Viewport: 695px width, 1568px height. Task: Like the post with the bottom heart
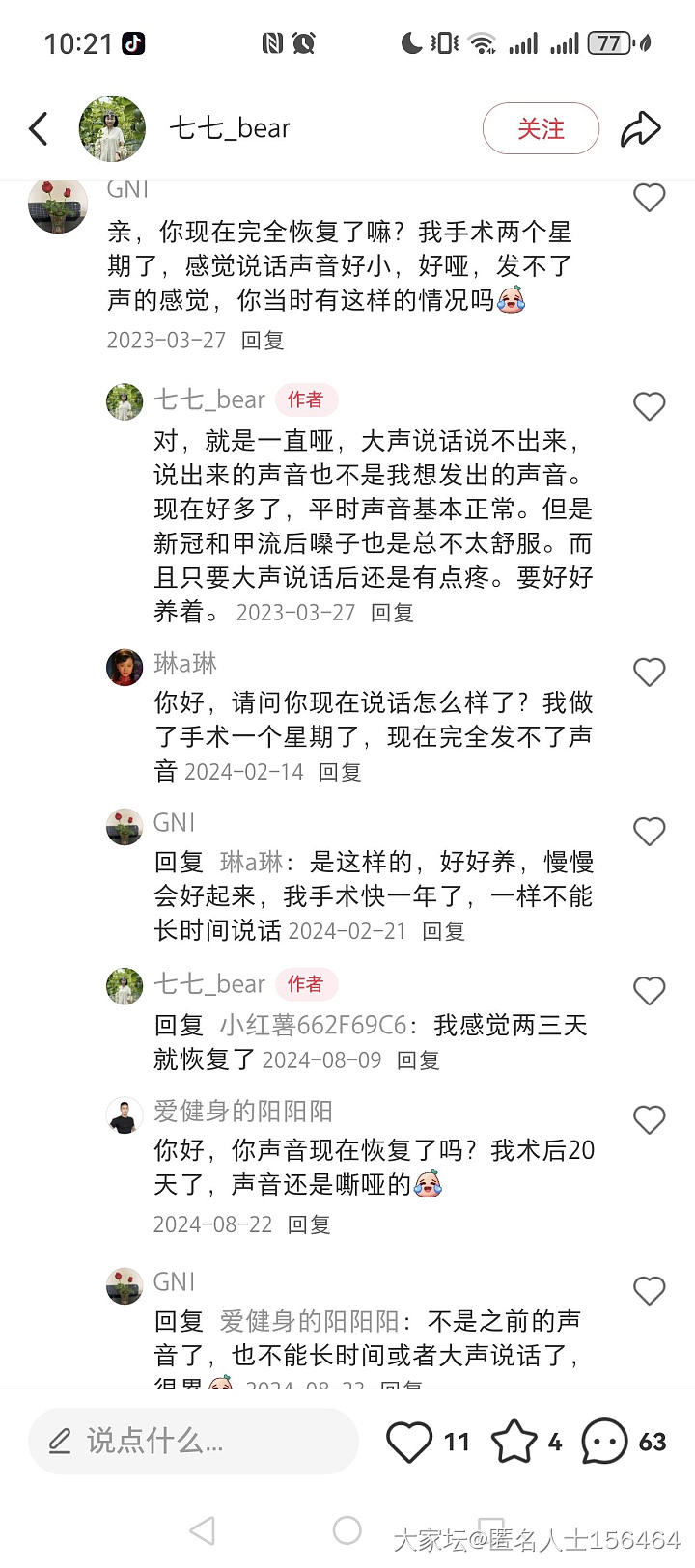pos(409,1442)
